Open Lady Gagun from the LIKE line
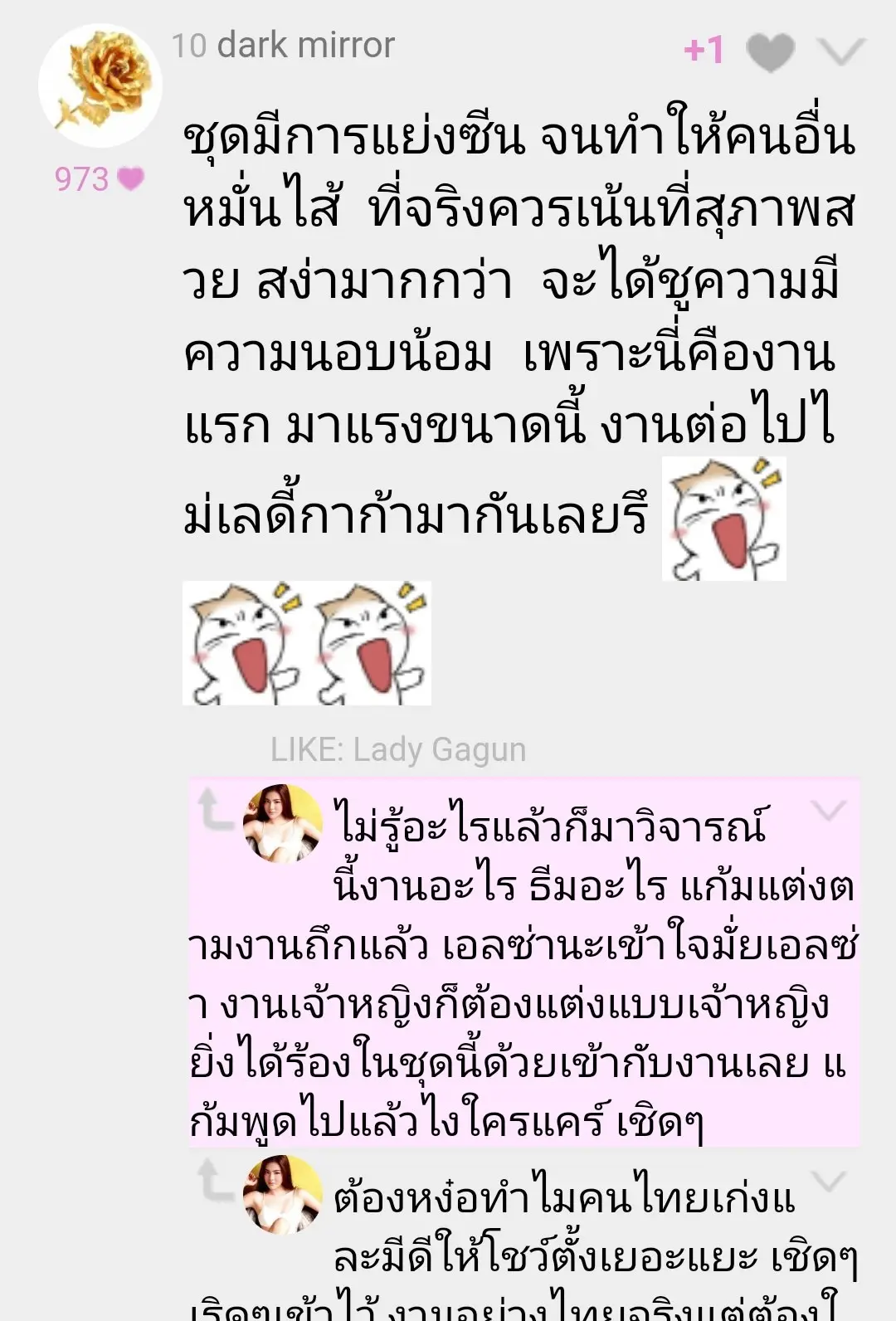Image resolution: width=896 pixels, height=1321 pixels. click(439, 750)
